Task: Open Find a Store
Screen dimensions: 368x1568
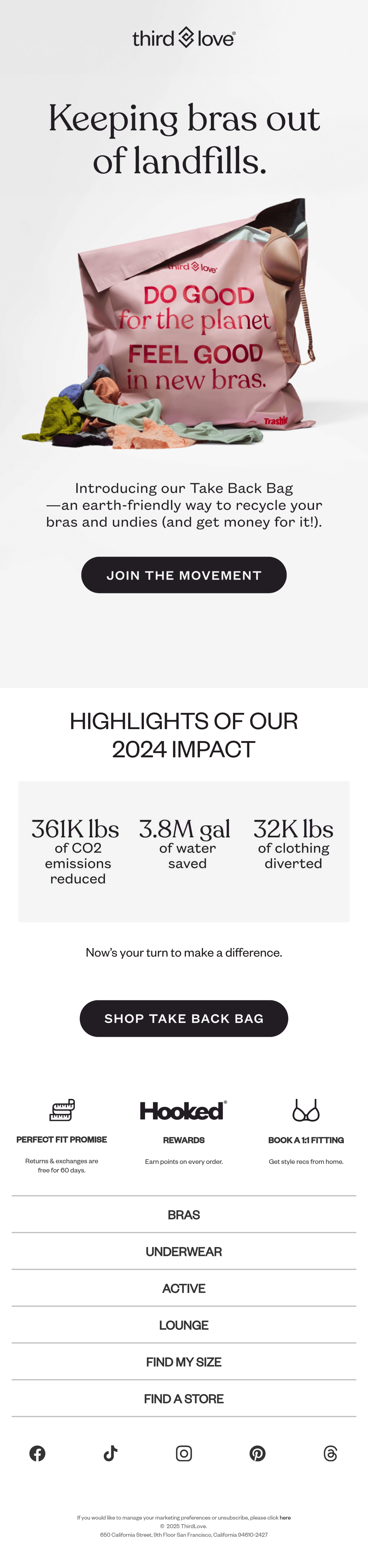Action: tap(183, 1399)
